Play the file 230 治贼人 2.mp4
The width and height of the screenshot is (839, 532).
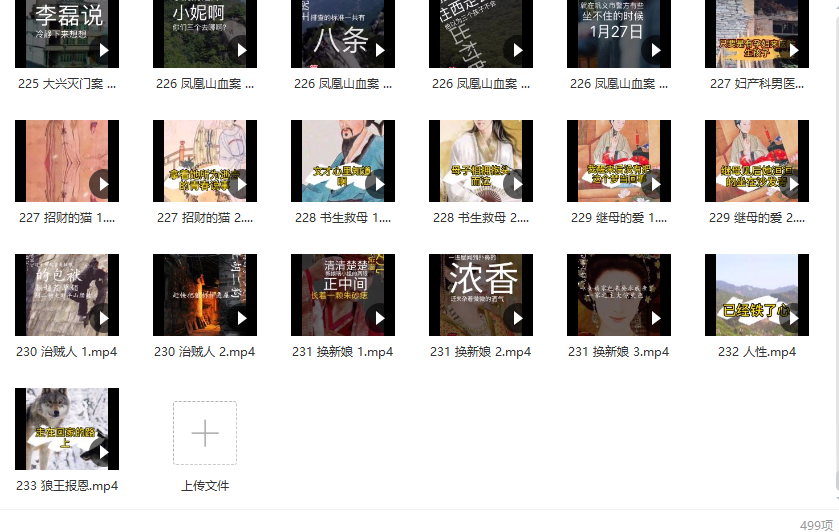pyautogui.click(x=205, y=295)
